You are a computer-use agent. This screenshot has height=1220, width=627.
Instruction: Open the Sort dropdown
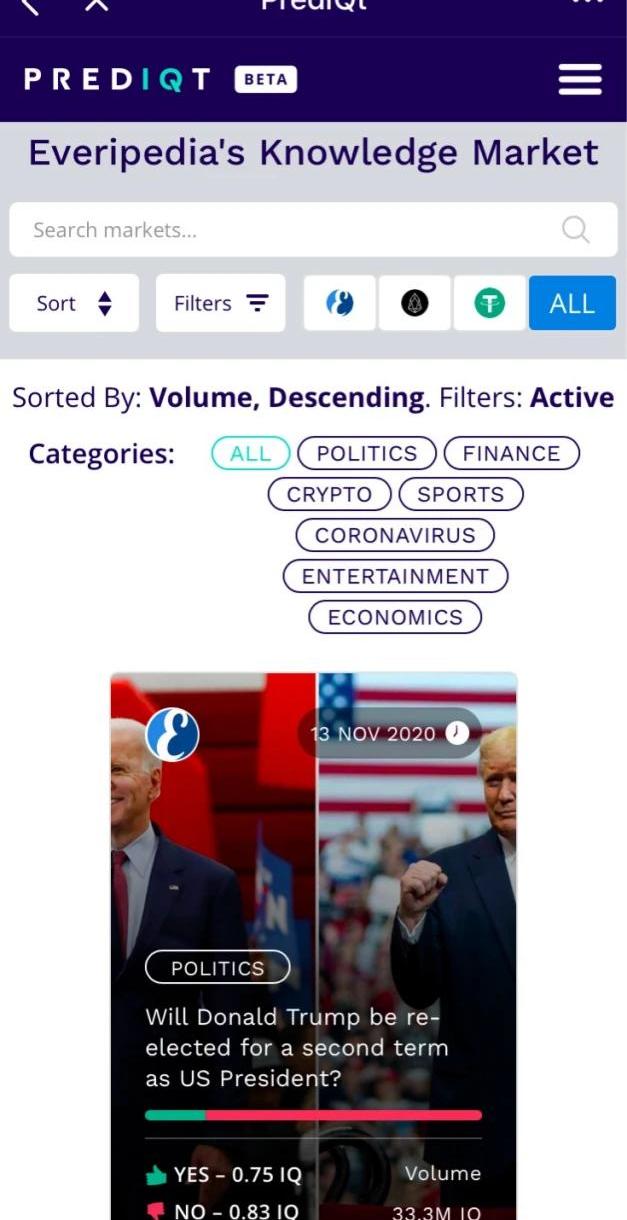coord(74,303)
